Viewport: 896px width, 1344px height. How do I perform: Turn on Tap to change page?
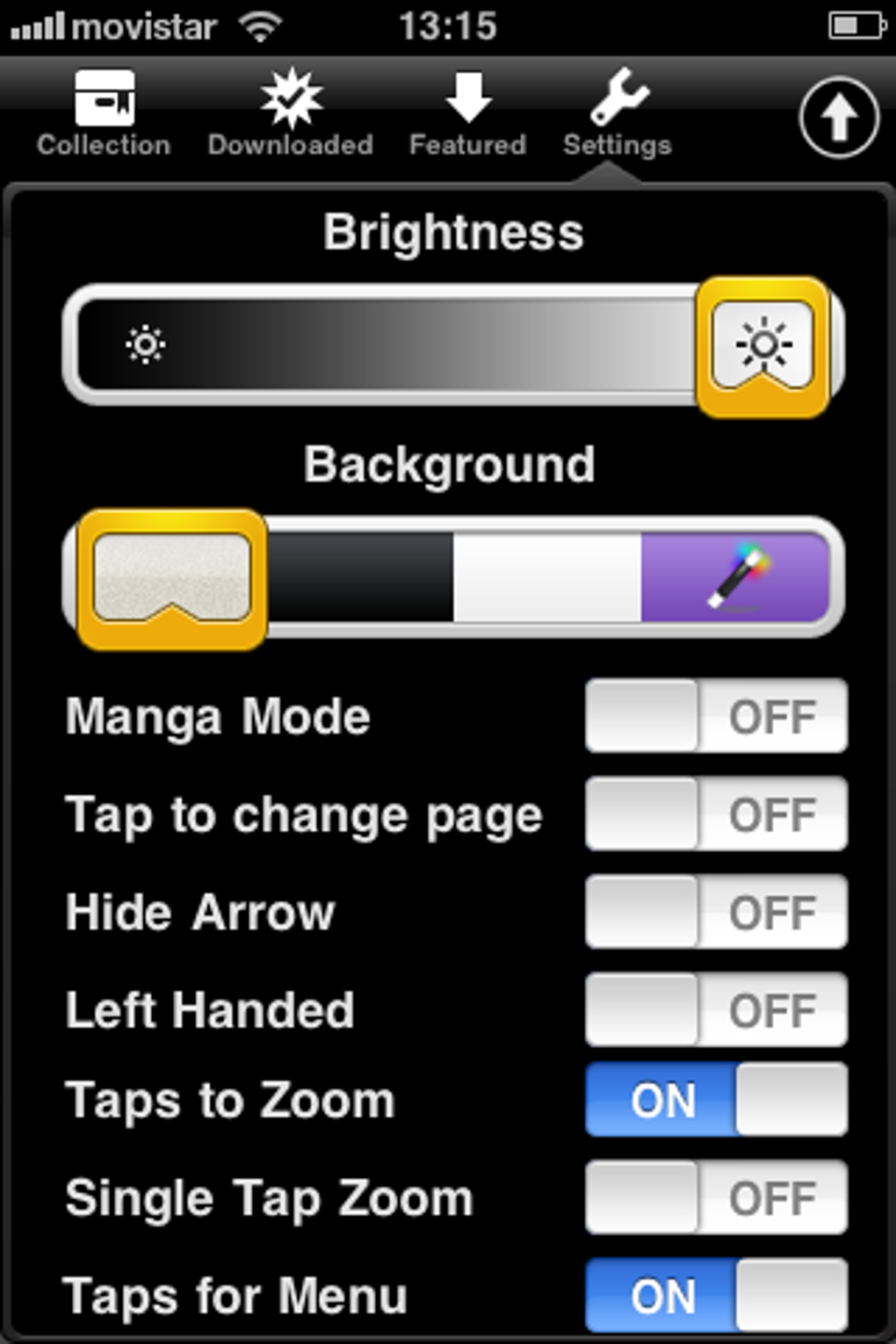716,814
